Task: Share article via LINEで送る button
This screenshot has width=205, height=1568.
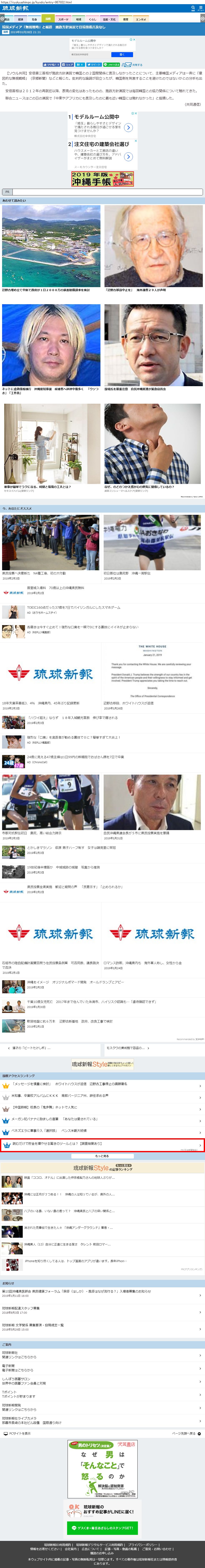Action: click(x=111, y=64)
